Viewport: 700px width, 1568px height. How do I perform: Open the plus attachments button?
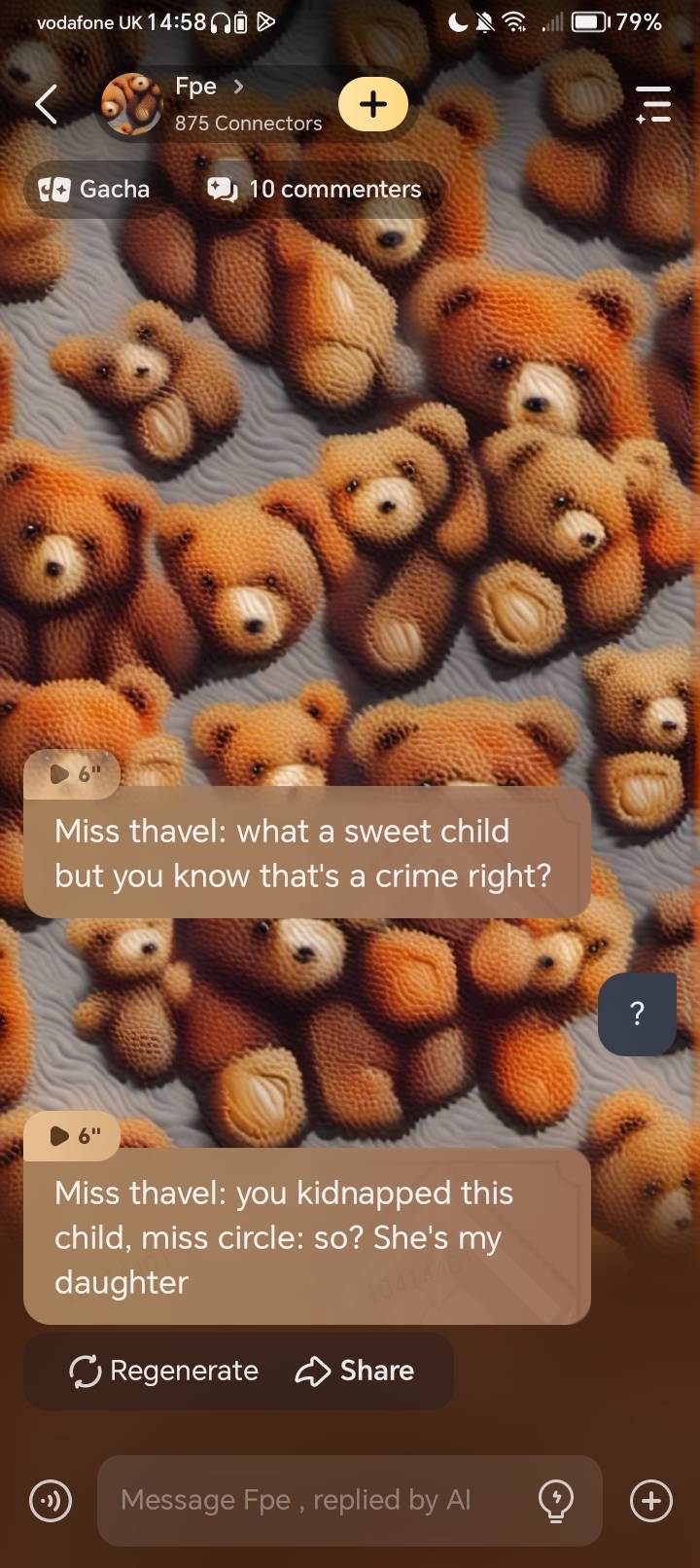coord(651,1501)
